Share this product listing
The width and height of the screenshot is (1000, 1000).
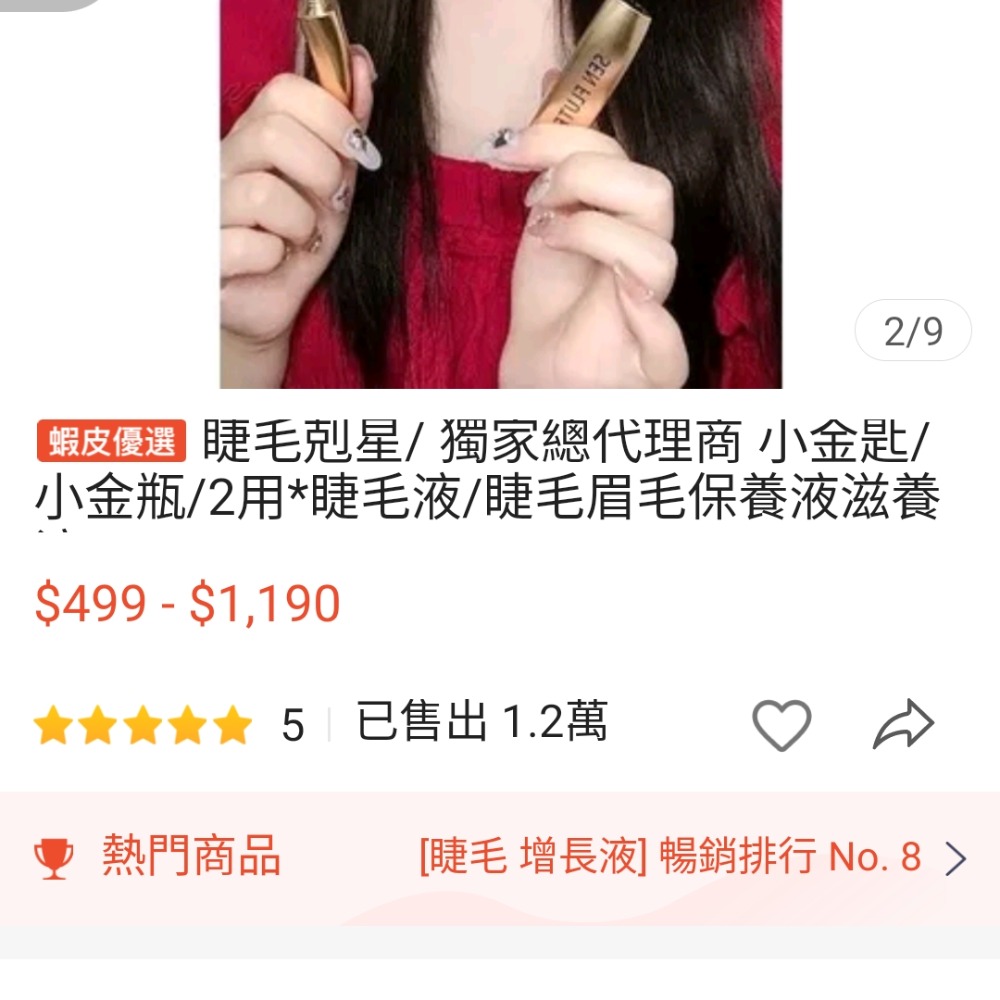tap(903, 725)
